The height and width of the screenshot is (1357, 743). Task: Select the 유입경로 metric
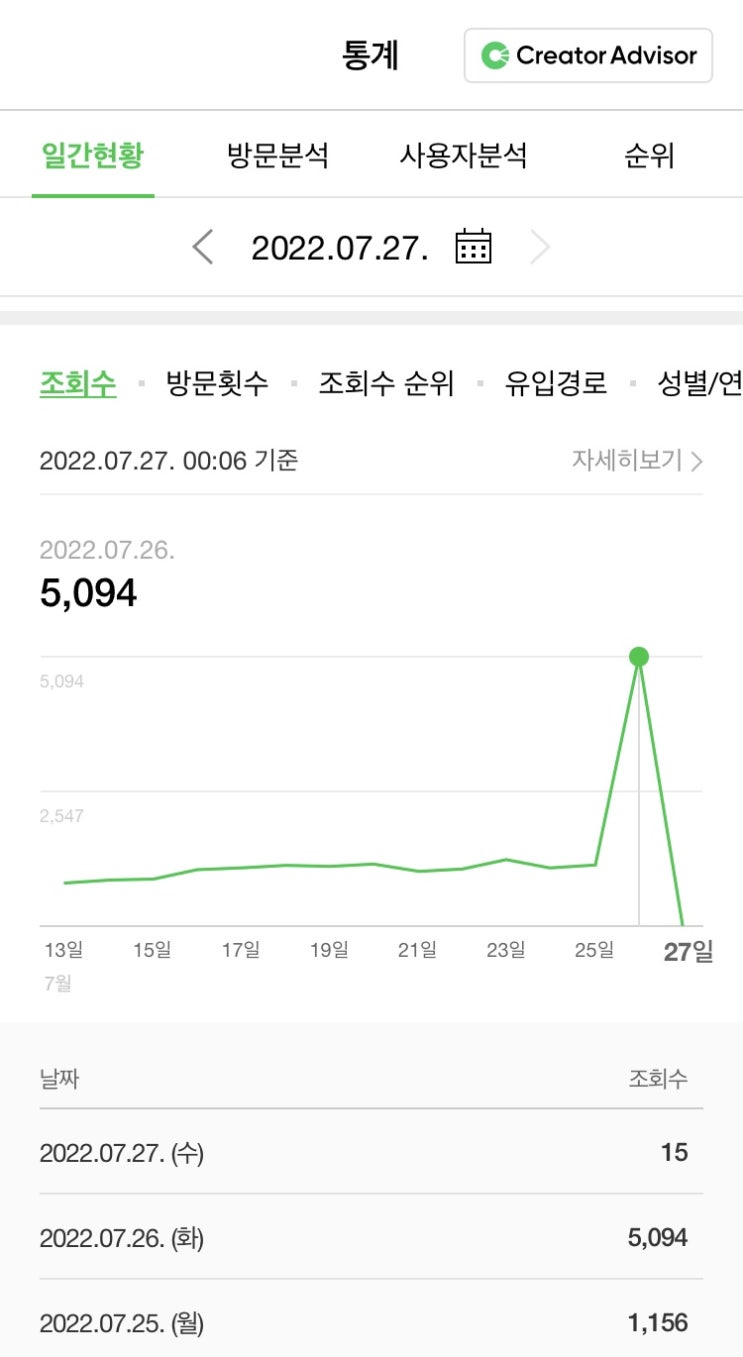[x=556, y=383]
